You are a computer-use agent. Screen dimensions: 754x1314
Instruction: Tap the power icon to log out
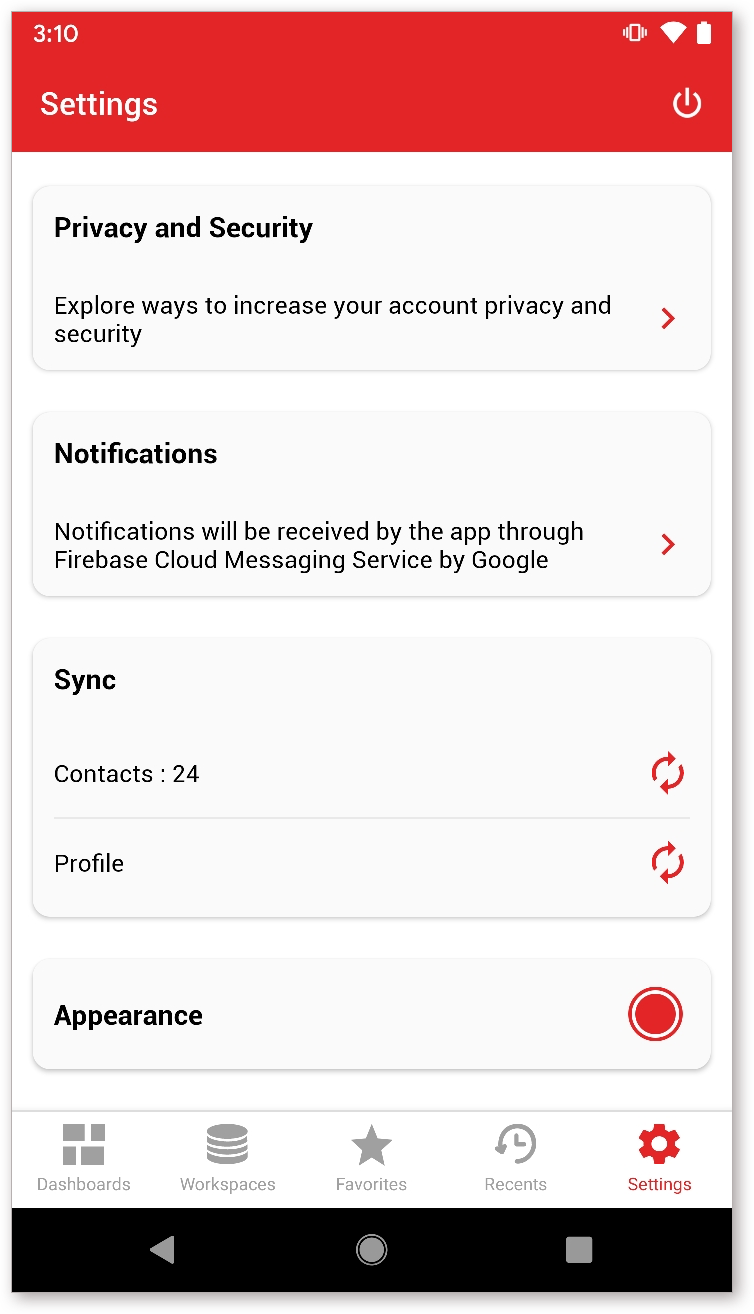pyautogui.click(x=687, y=103)
